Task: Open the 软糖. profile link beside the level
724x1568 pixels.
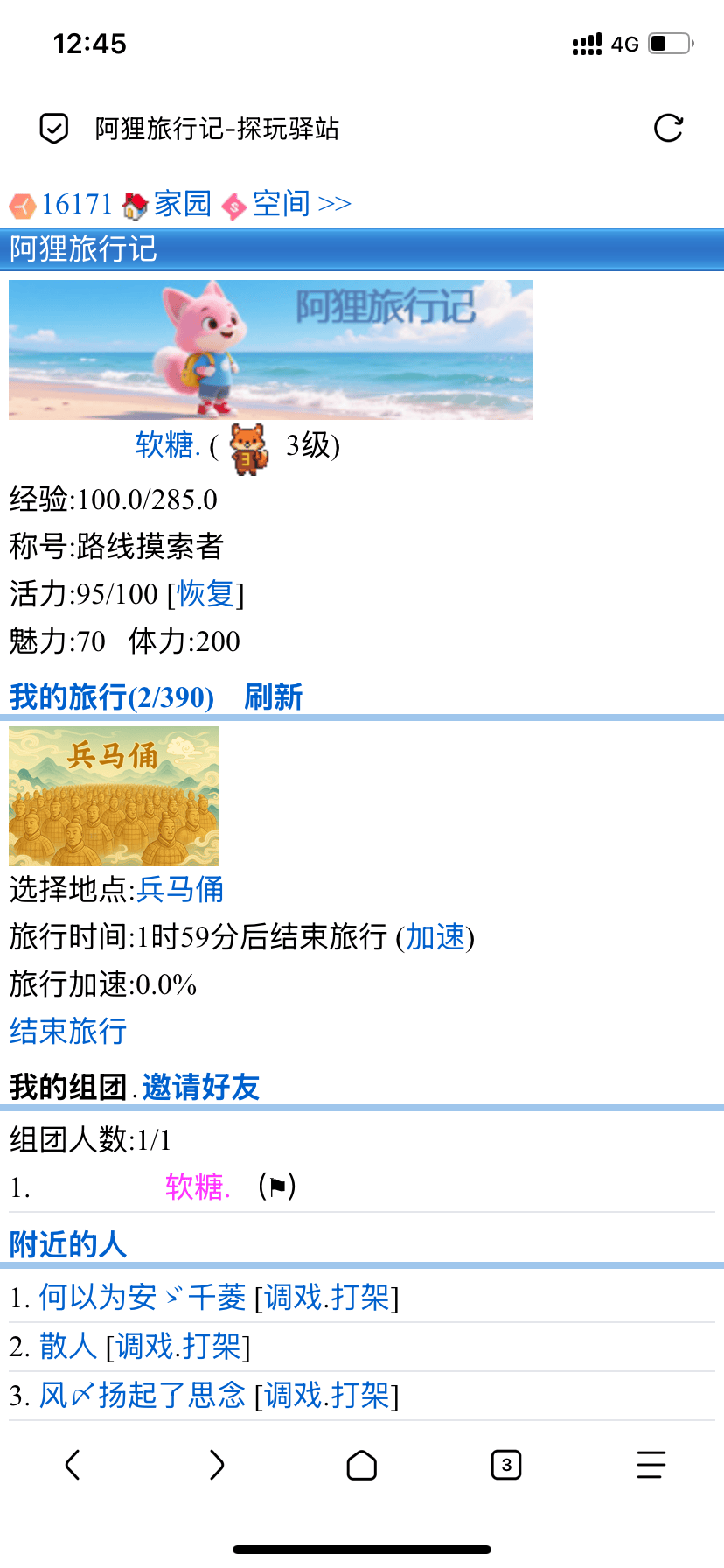Action: tap(168, 445)
